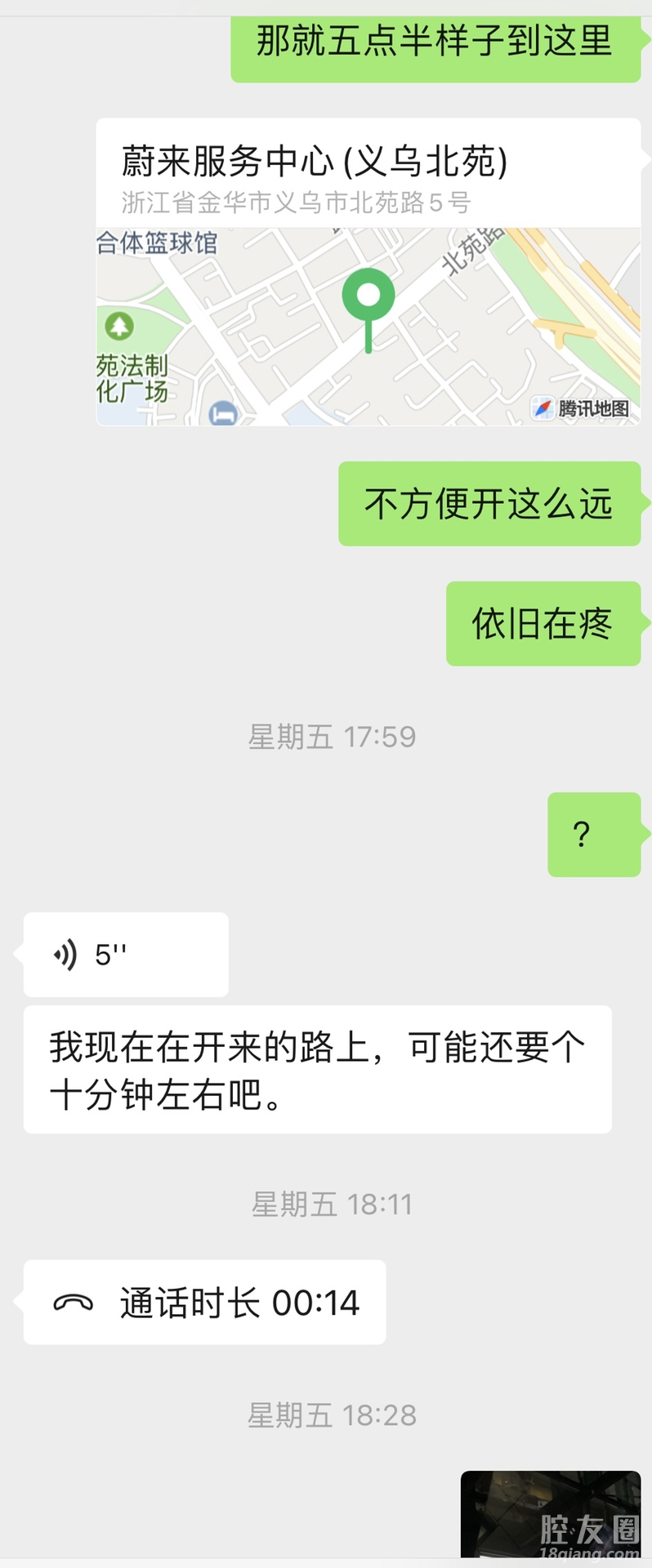Tap the 通话时长 00:14 call record

(204, 1303)
